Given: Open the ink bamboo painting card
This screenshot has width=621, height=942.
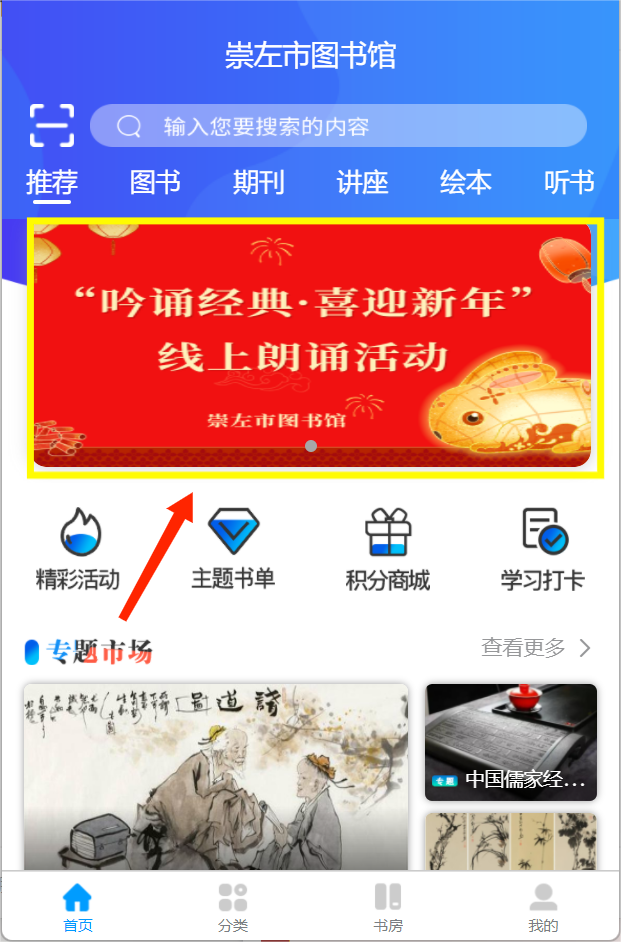Looking at the screenshot, I should click(511, 841).
